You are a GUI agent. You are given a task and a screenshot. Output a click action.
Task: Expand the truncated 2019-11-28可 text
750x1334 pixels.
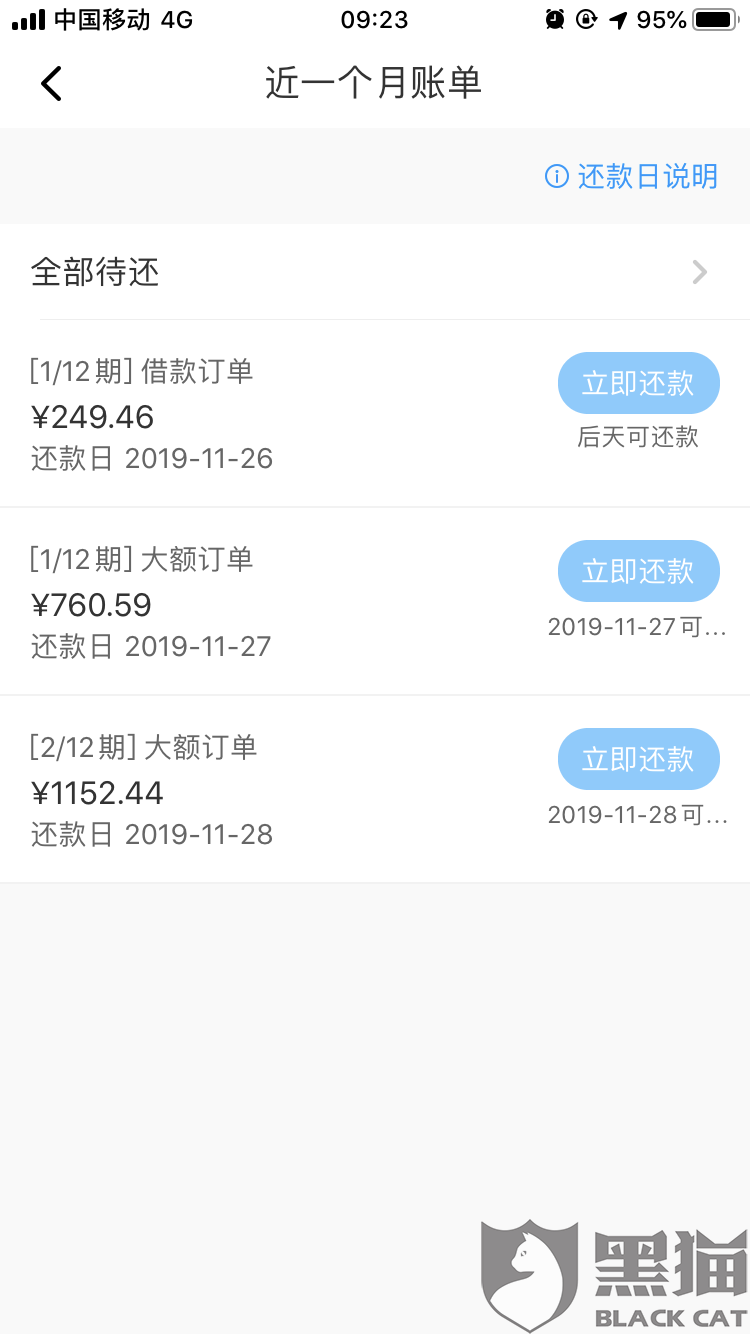(635, 814)
